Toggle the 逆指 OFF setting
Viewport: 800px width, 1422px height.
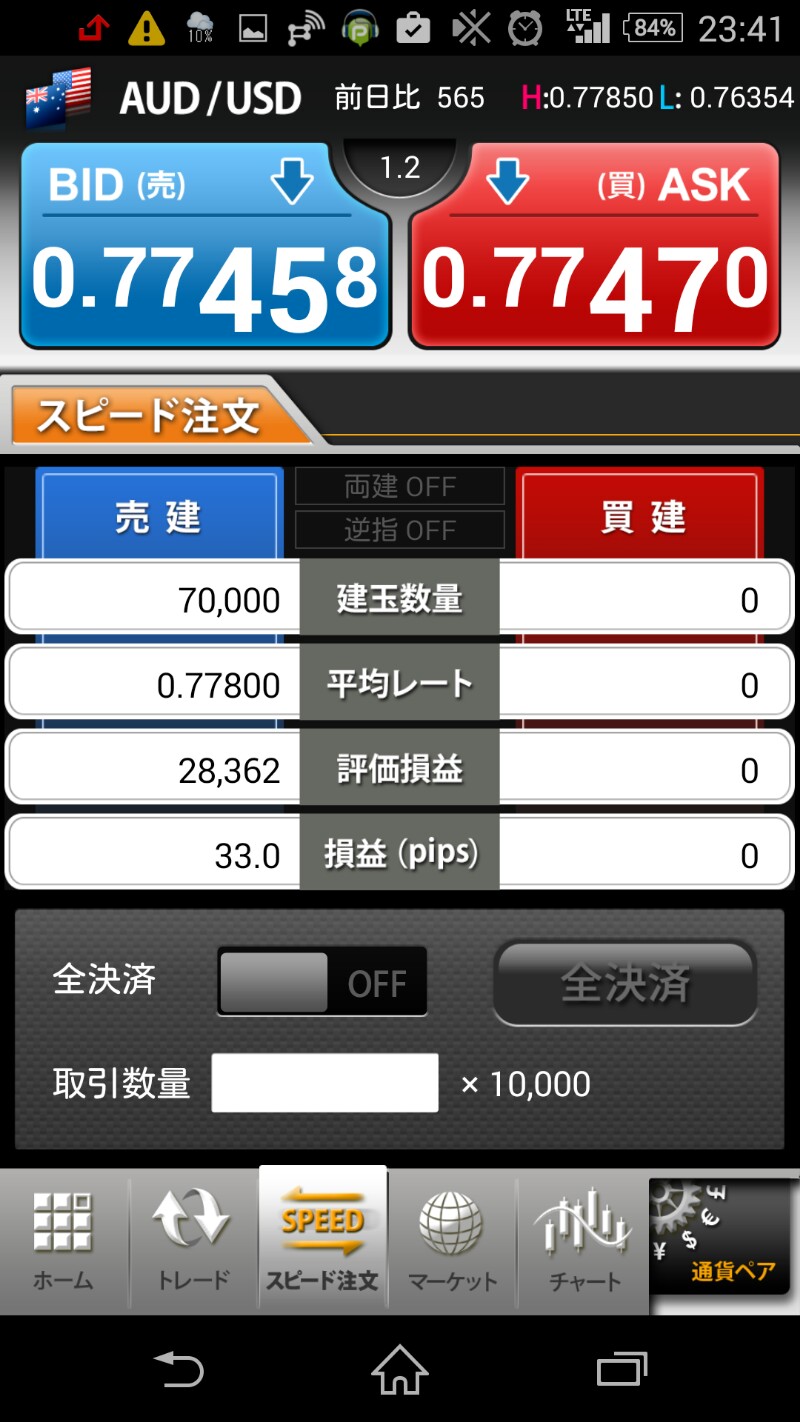[x=400, y=530]
